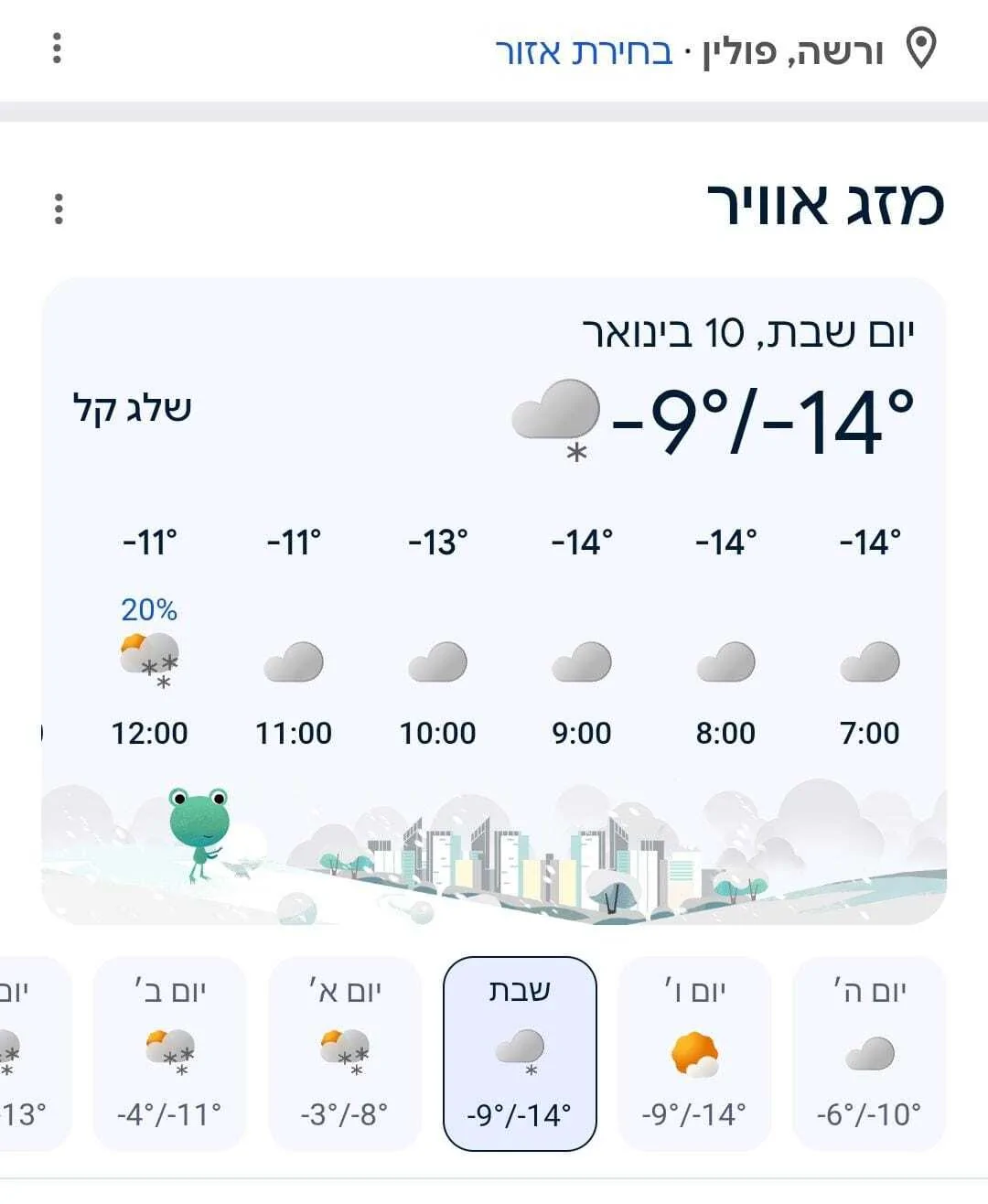Select the 'יום ה׳' forecast card
The height and width of the screenshot is (1204, 988).
tap(868, 1053)
